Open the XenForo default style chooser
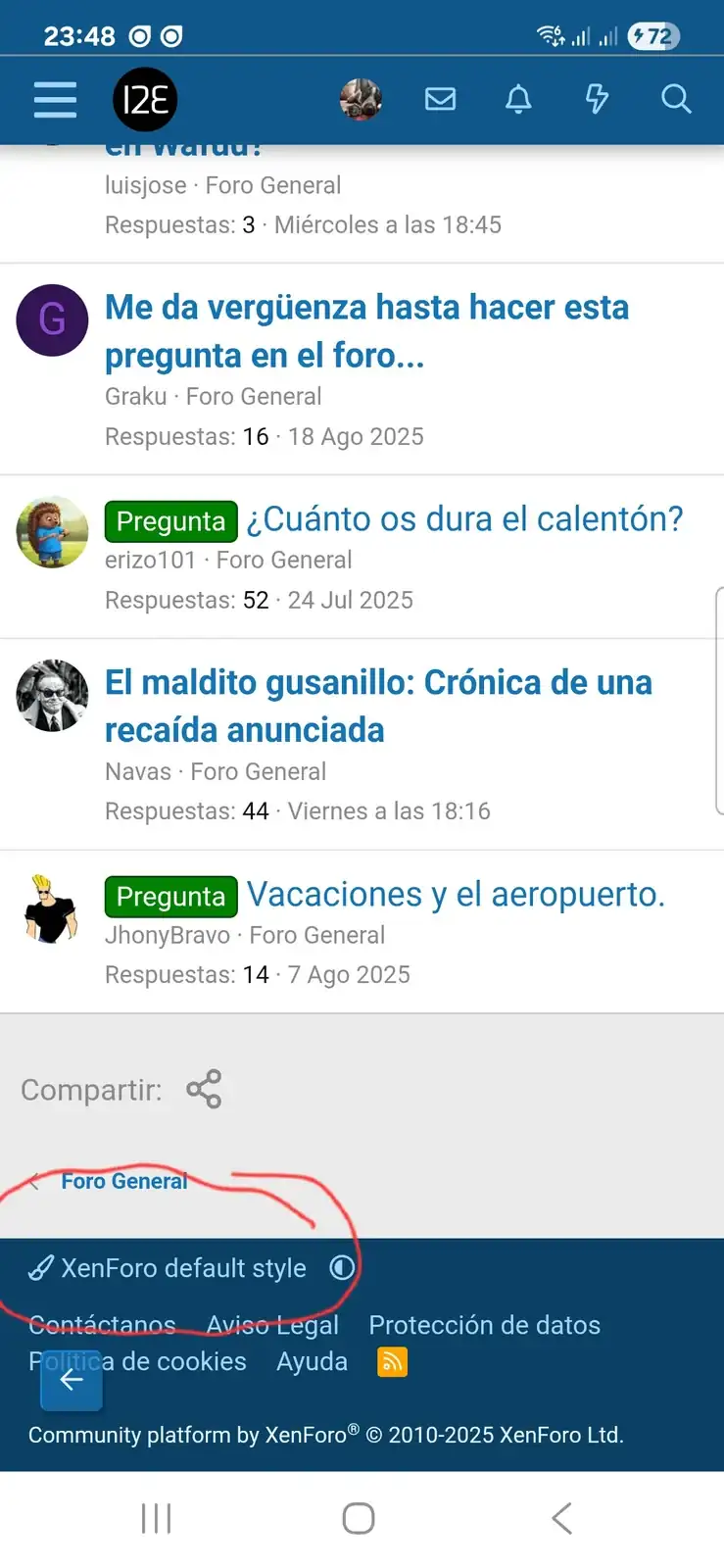 (x=169, y=1268)
